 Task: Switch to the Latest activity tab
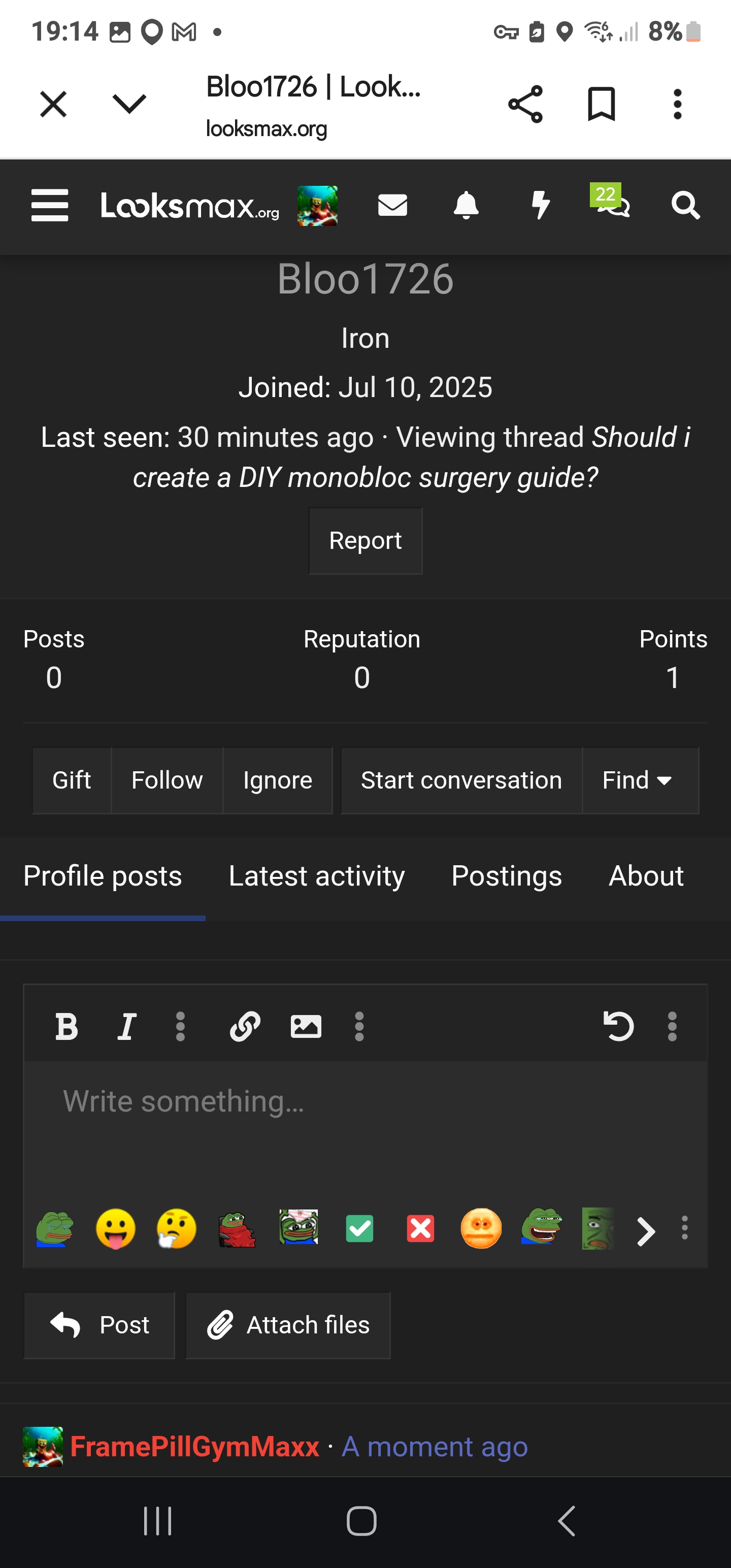tap(316, 876)
